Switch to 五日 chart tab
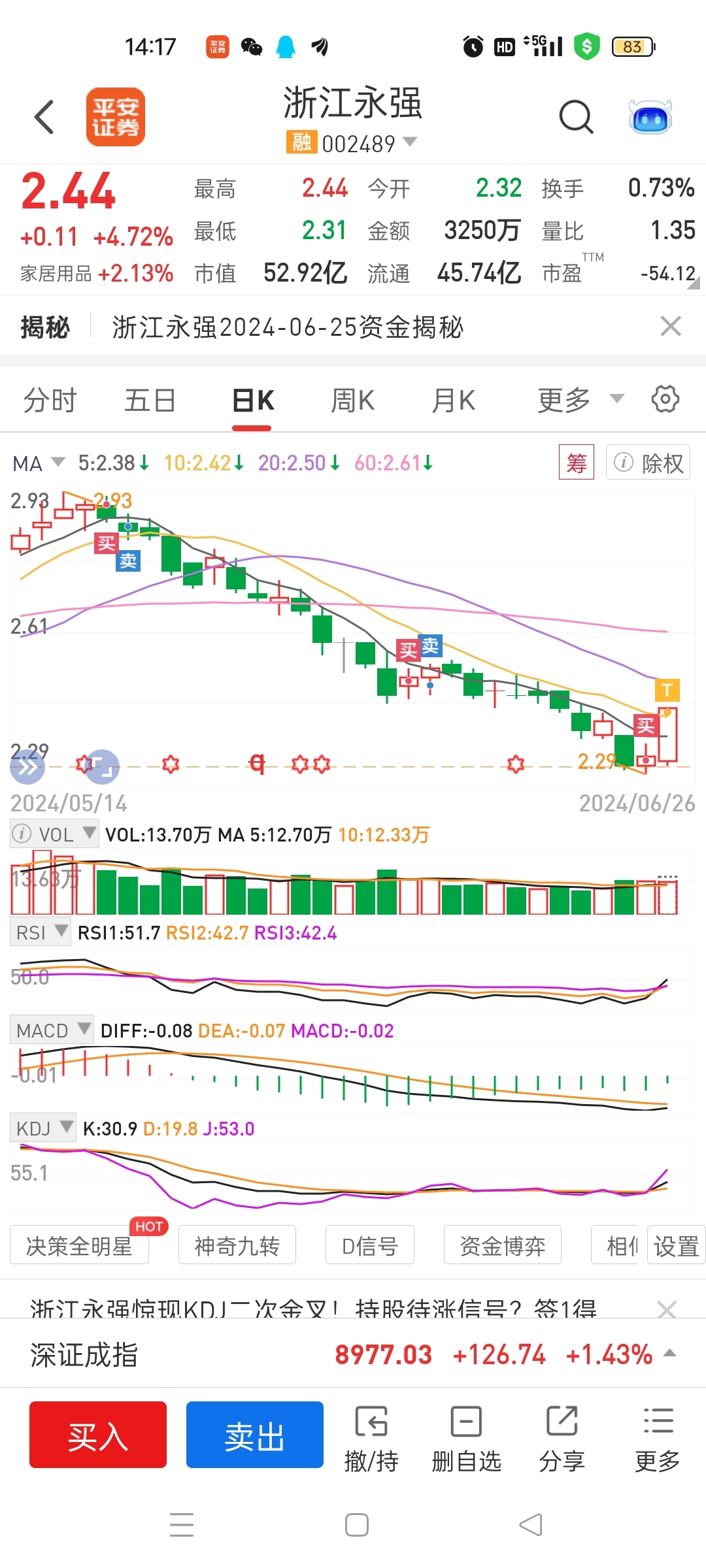The image size is (706, 1568). 150,400
